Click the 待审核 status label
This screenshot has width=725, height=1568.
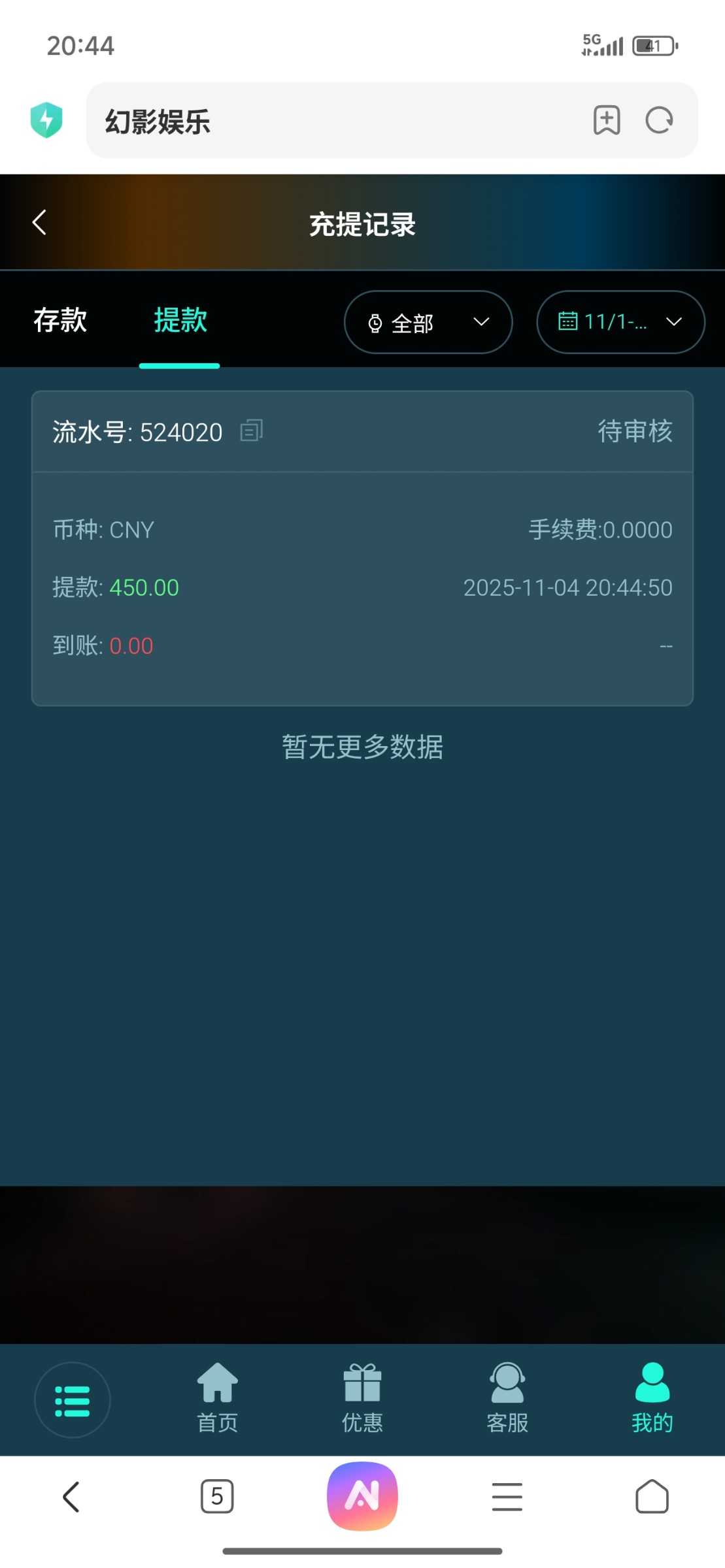tap(635, 432)
